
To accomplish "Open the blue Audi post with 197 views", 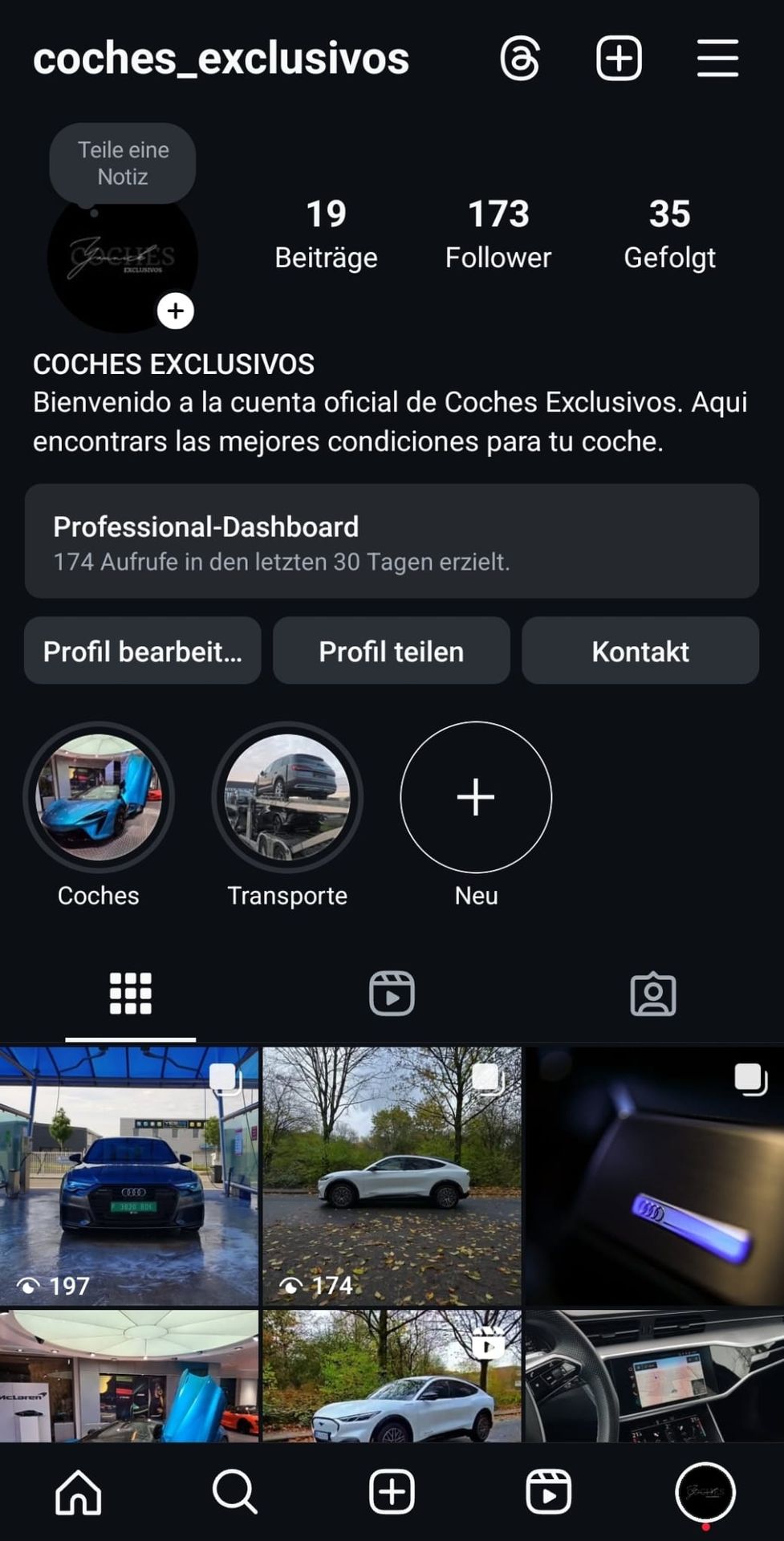I will click(129, 1176).
